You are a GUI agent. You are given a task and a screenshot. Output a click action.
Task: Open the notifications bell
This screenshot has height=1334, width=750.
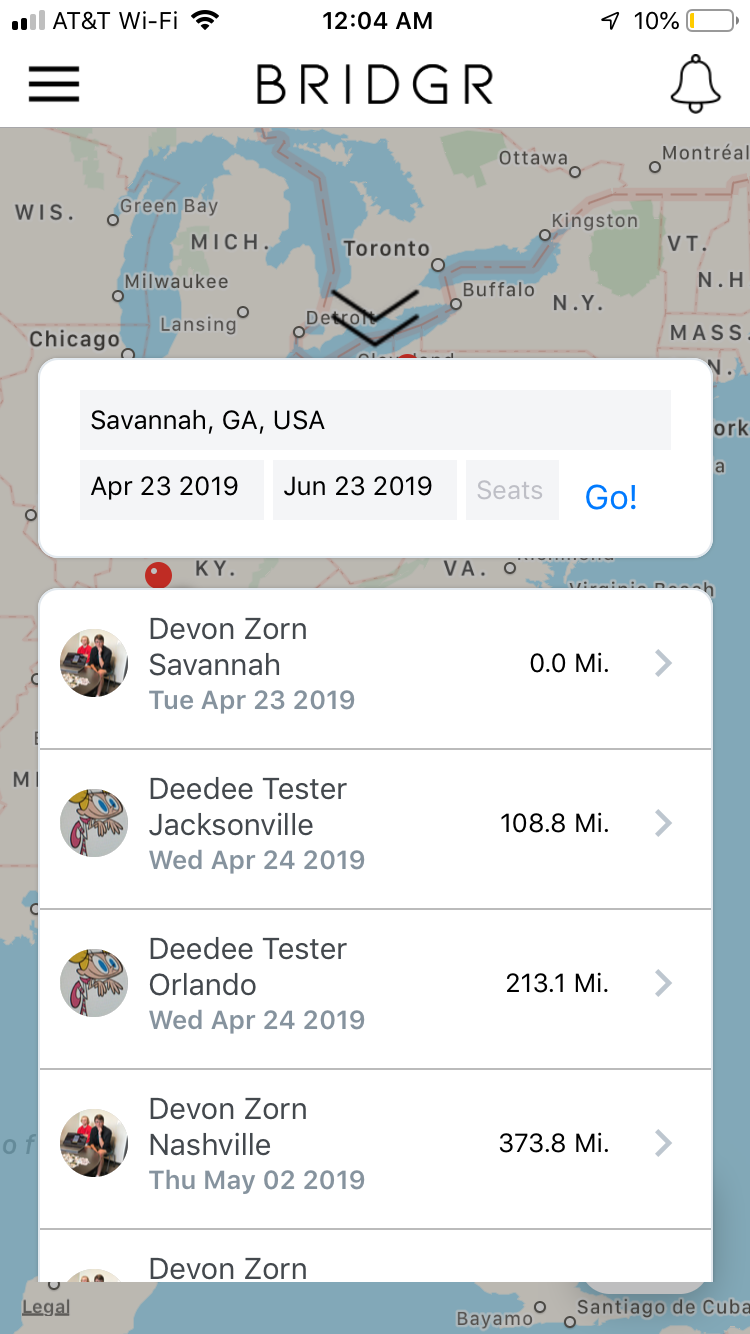point(695,84)
